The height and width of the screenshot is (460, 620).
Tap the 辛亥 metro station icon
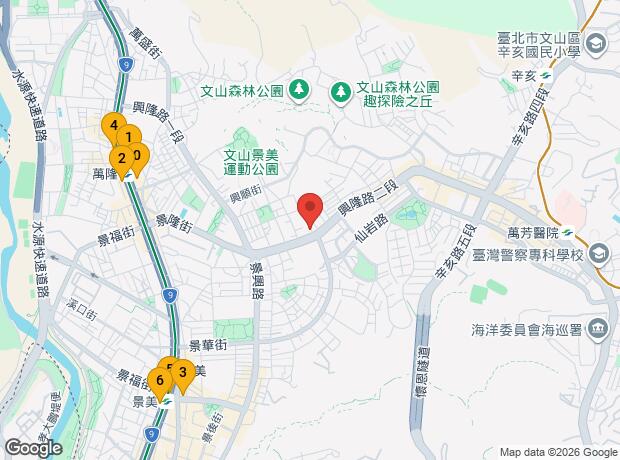[x=547, y=75]
